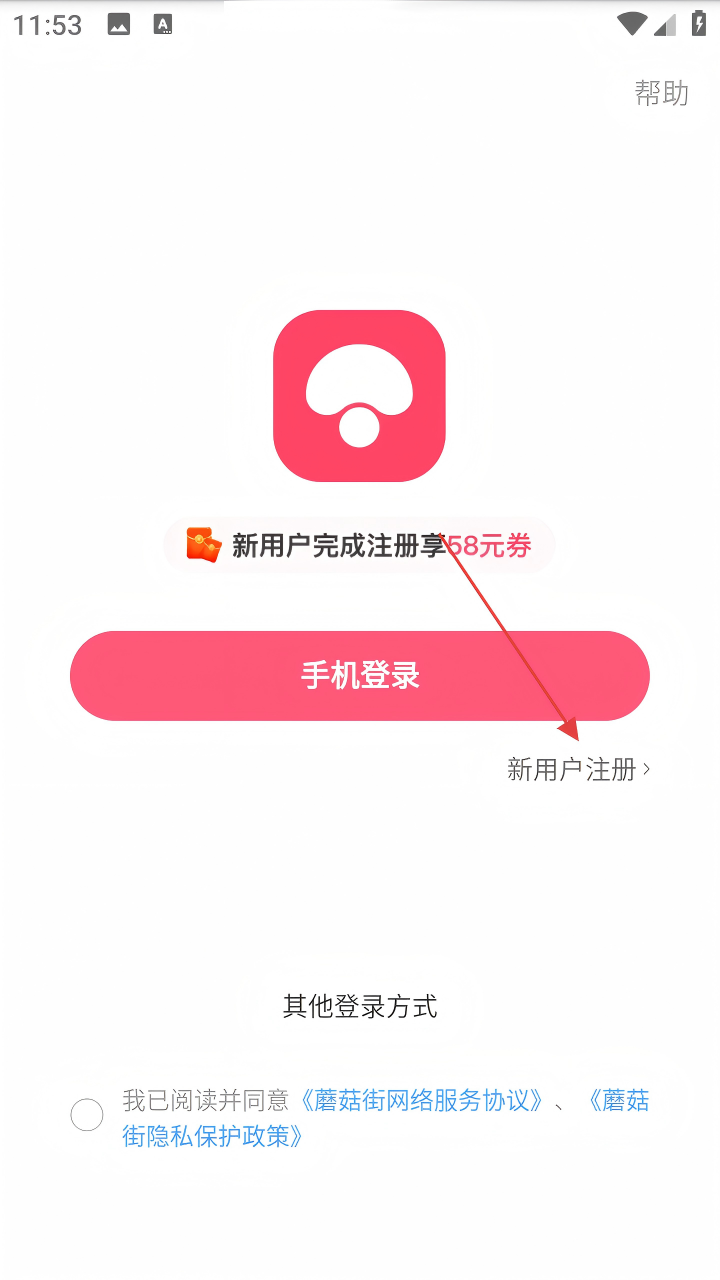Tap the 手机登录 button
The width and height of the screenshot is (720, 1280).
[x=360, y=676]
